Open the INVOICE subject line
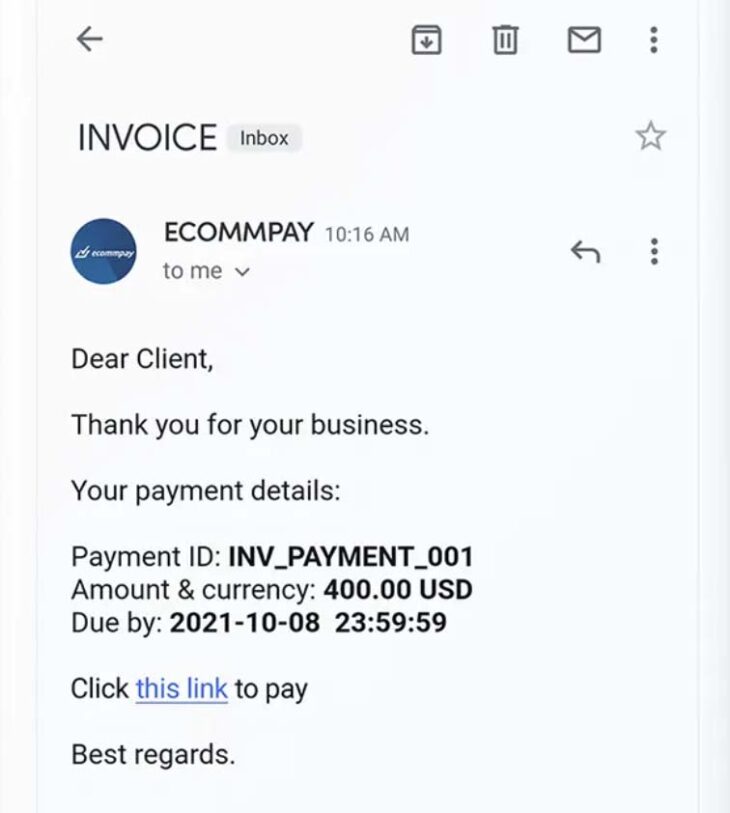730x813 pixels. 146,137
